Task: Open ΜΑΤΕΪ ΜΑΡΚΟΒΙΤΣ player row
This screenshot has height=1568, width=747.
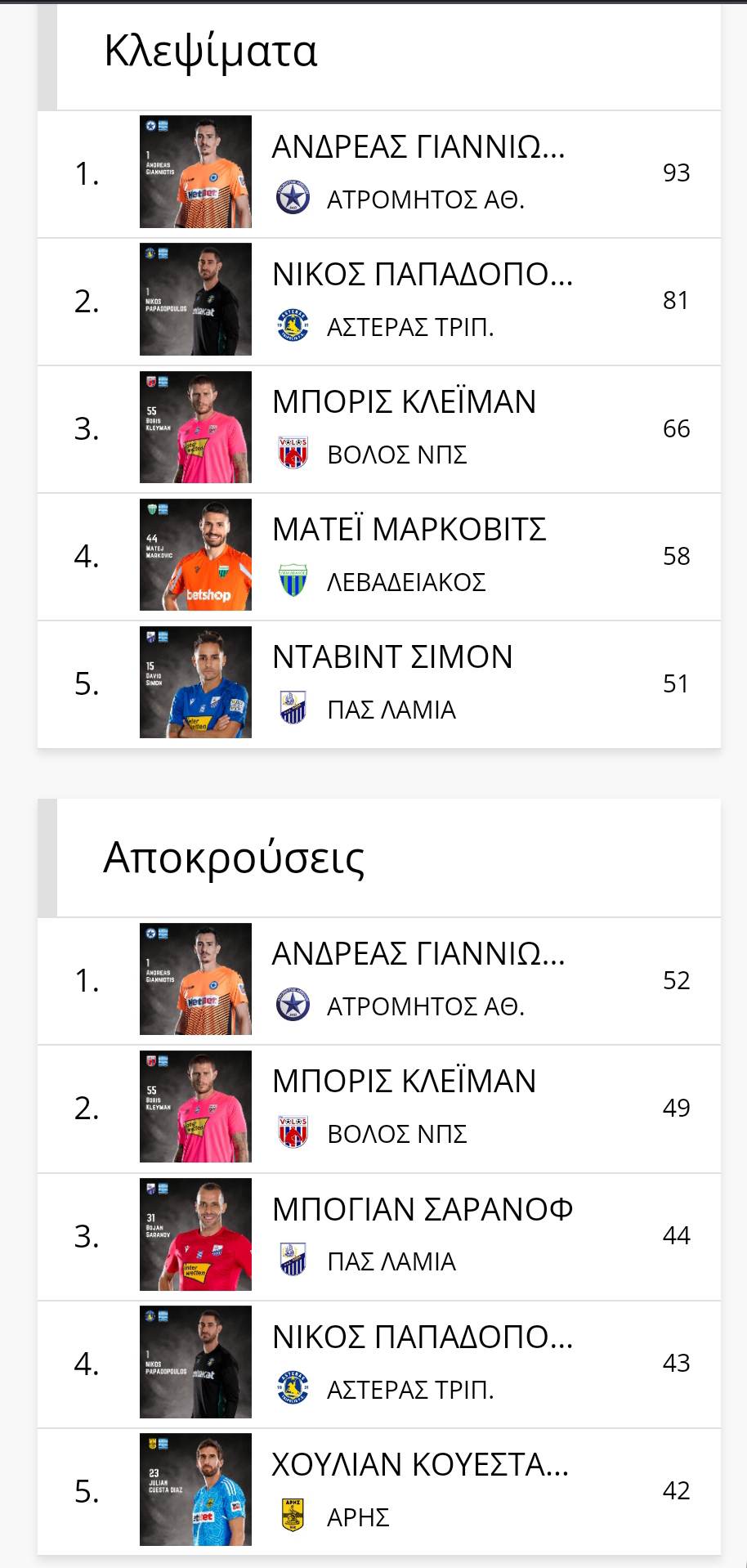Action: click(379, 556)
